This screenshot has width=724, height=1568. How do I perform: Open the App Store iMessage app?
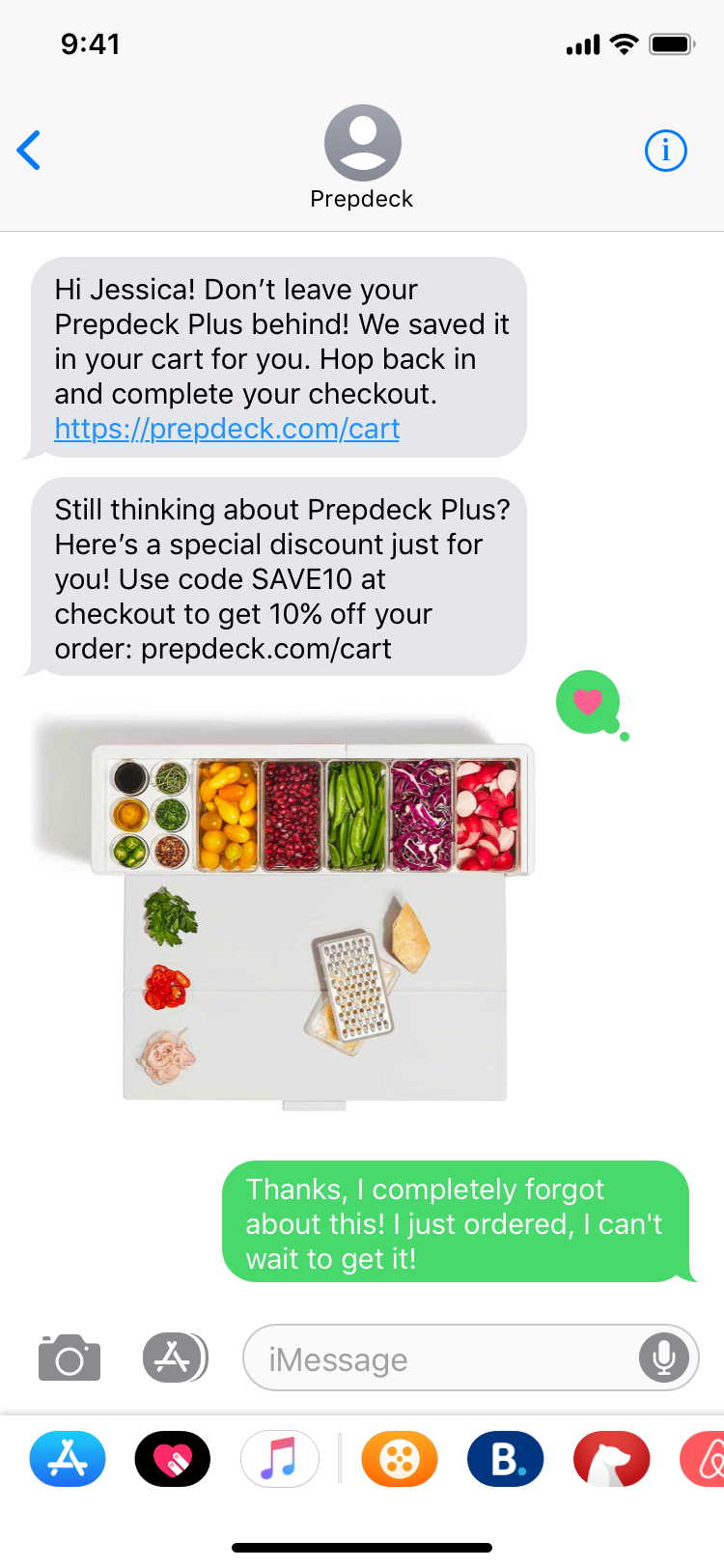(68, 1458)
